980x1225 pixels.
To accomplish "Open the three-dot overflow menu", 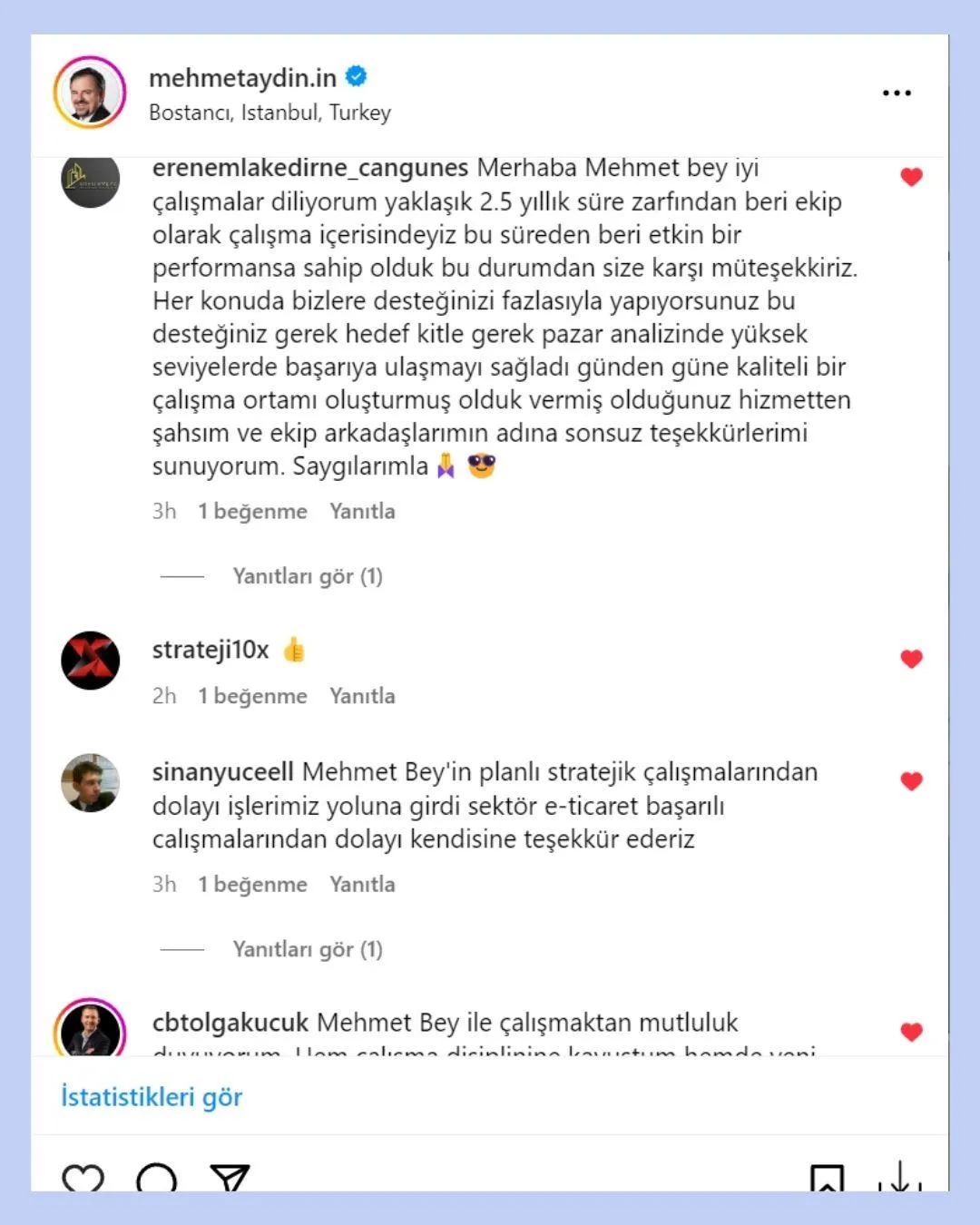I will [897, 93].
